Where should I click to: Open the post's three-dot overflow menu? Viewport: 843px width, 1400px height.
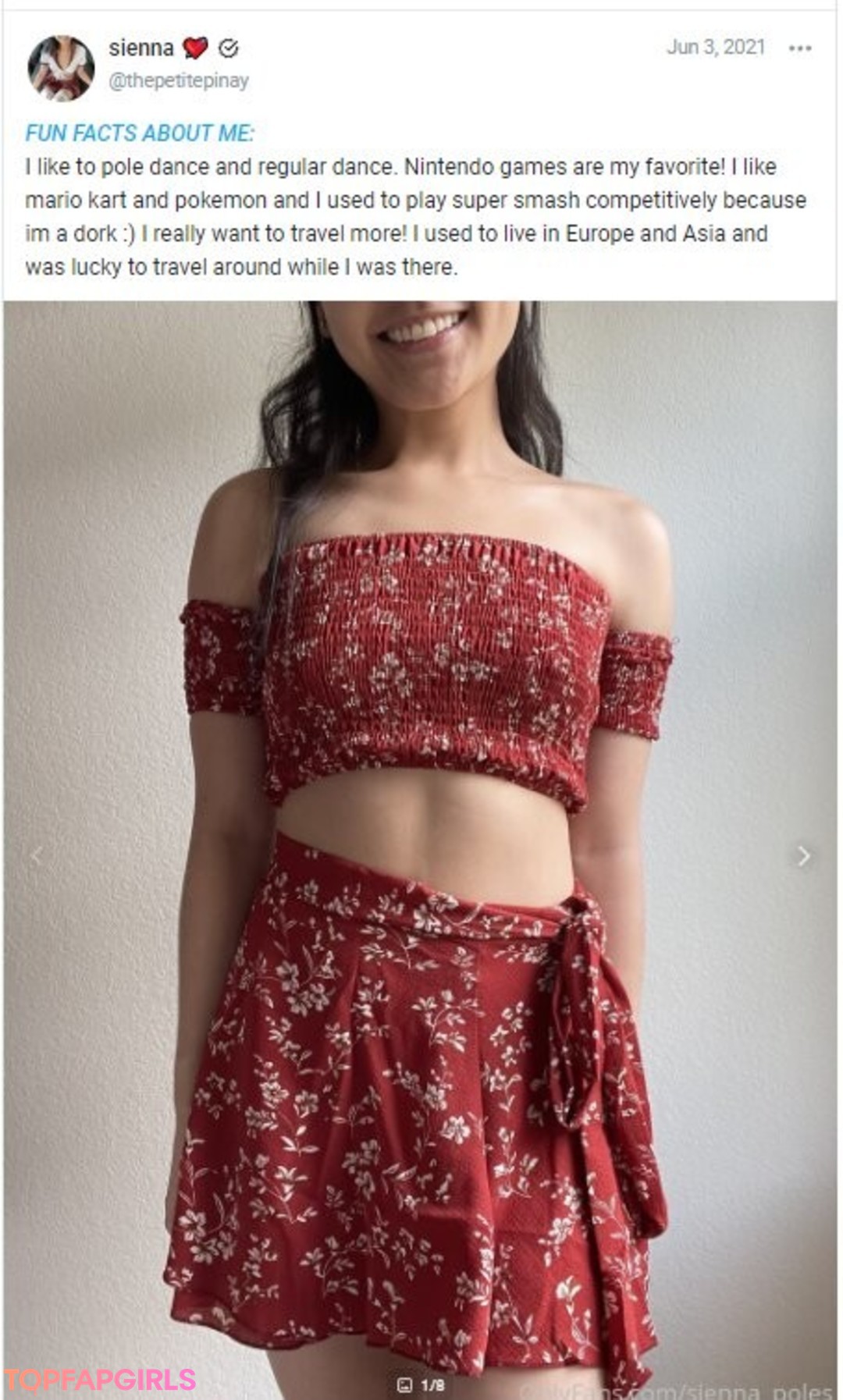[x=800, y=48]
